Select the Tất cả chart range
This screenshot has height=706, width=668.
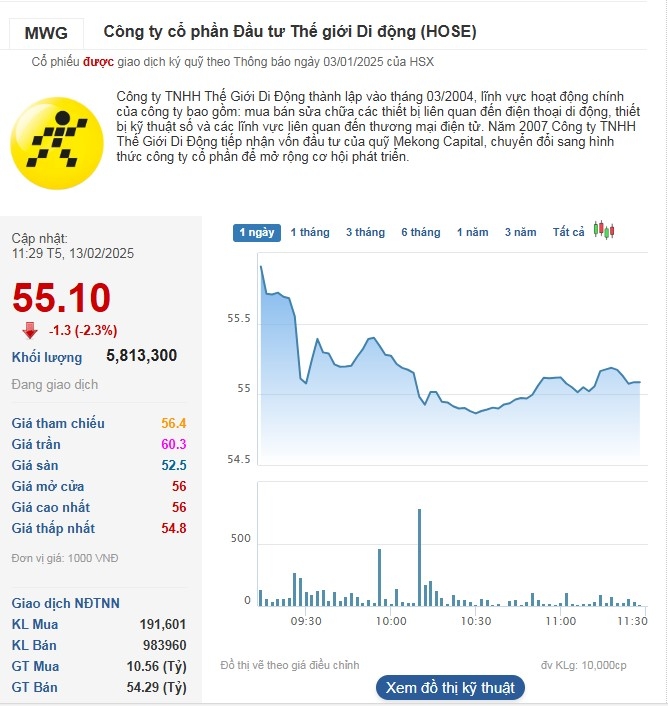568,232
